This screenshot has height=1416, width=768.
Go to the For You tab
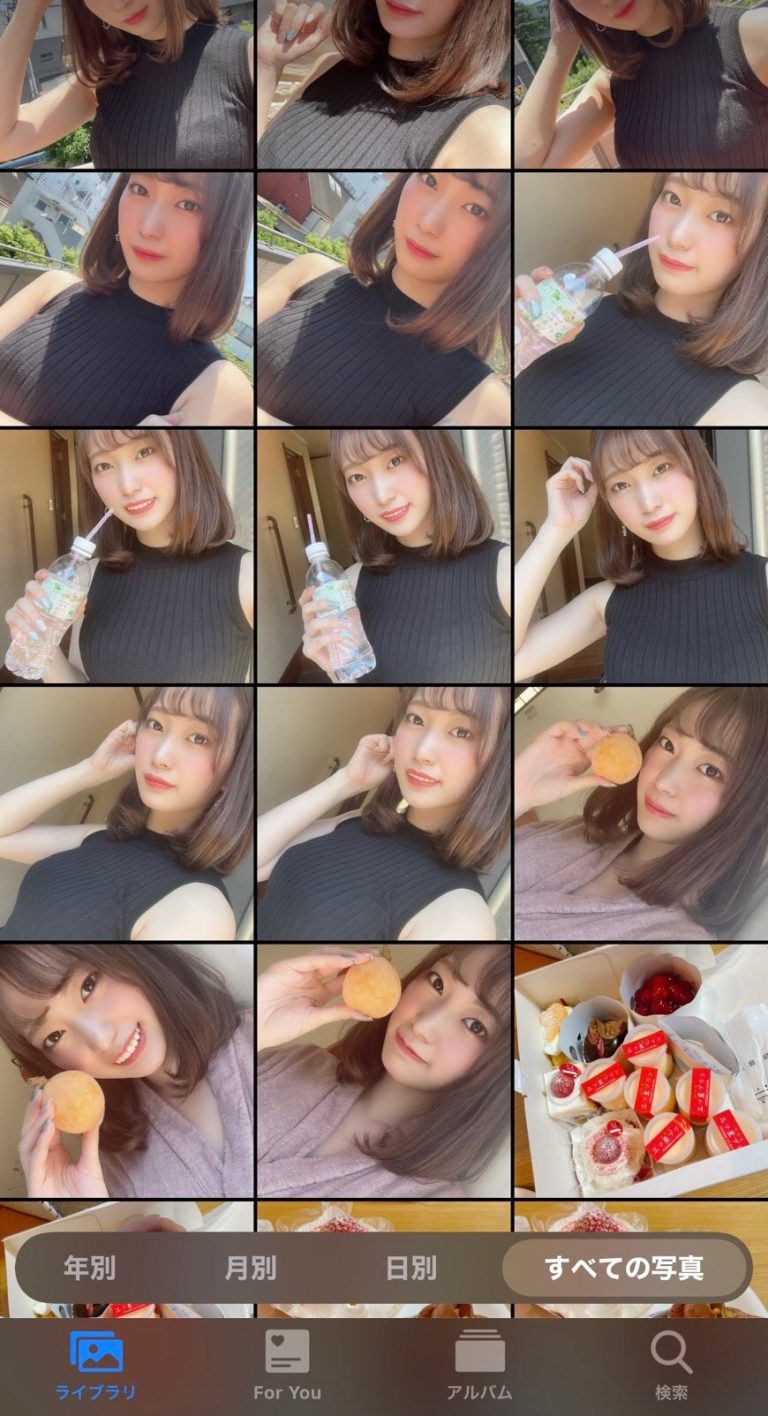287,1365
